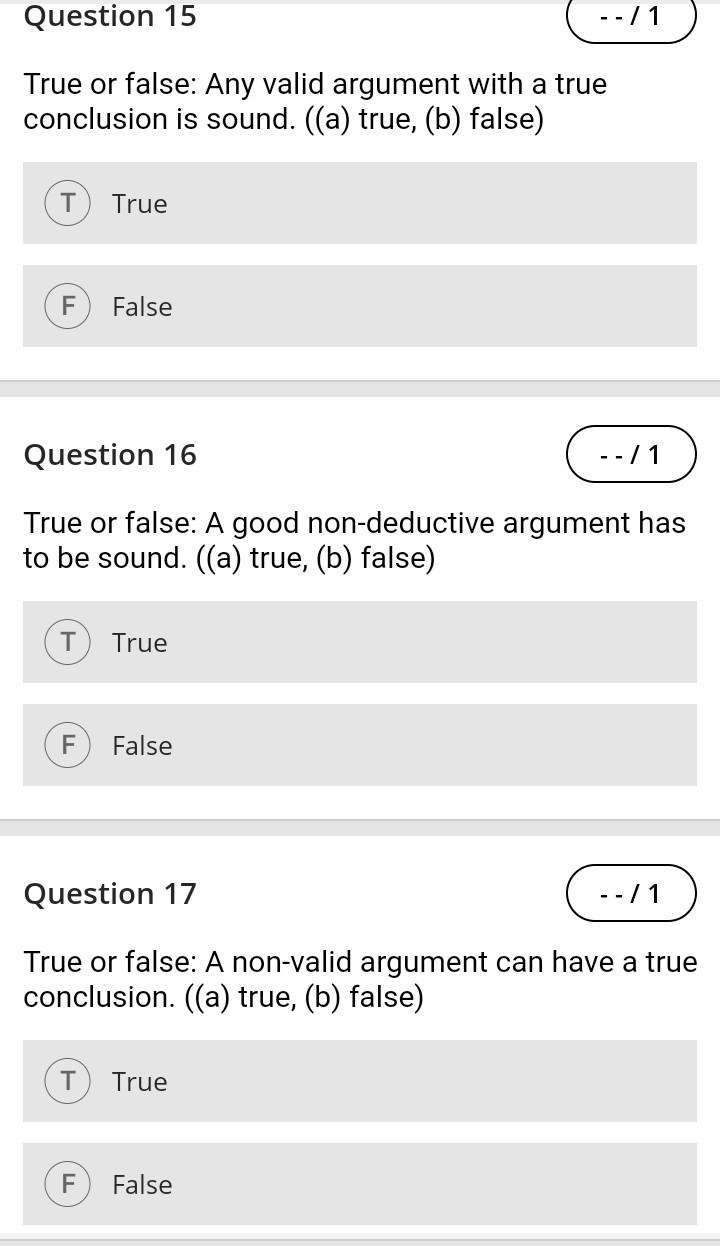Choose True for Question 17
The image size is (720, 1246).
(300, 1081)
